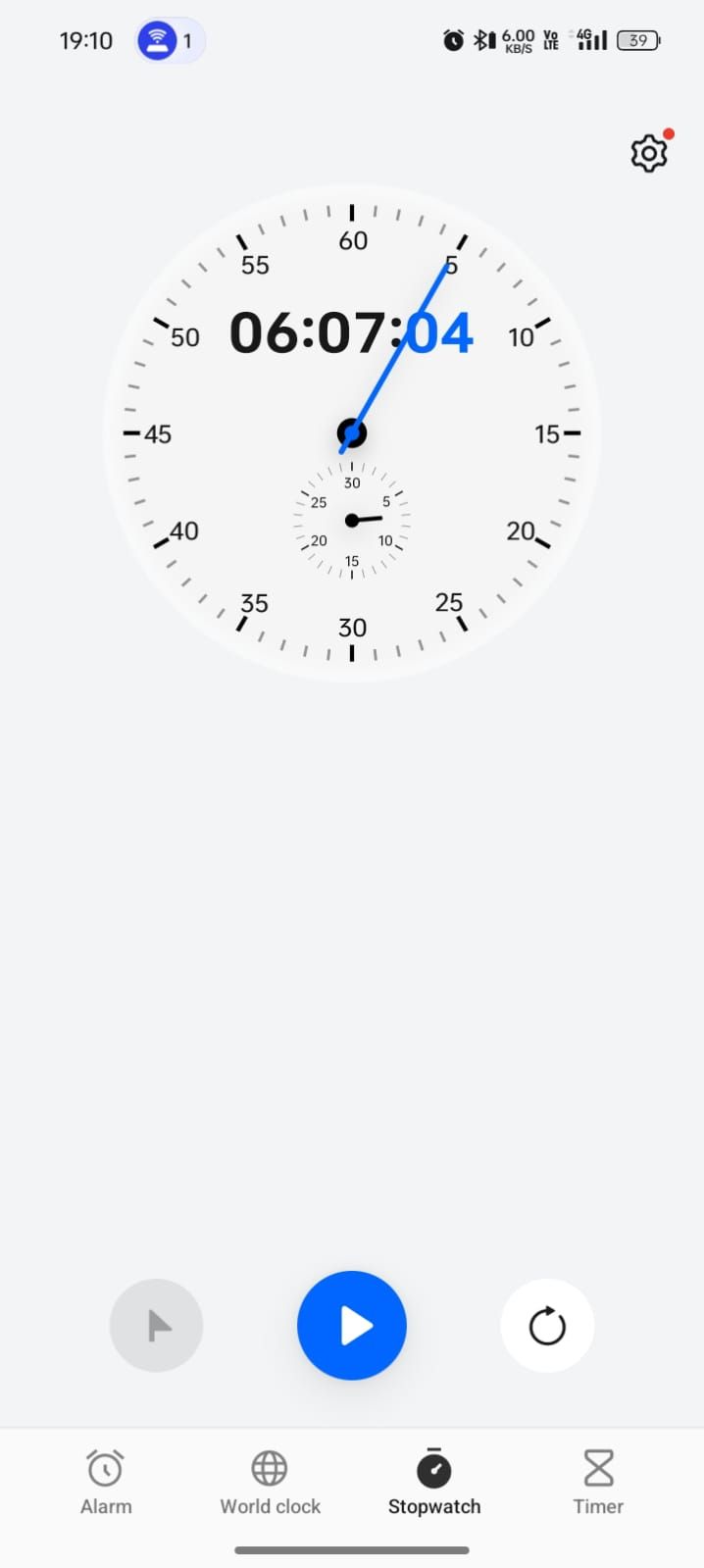
Task: Switch to the Alarm tab
Action: 106,1483
